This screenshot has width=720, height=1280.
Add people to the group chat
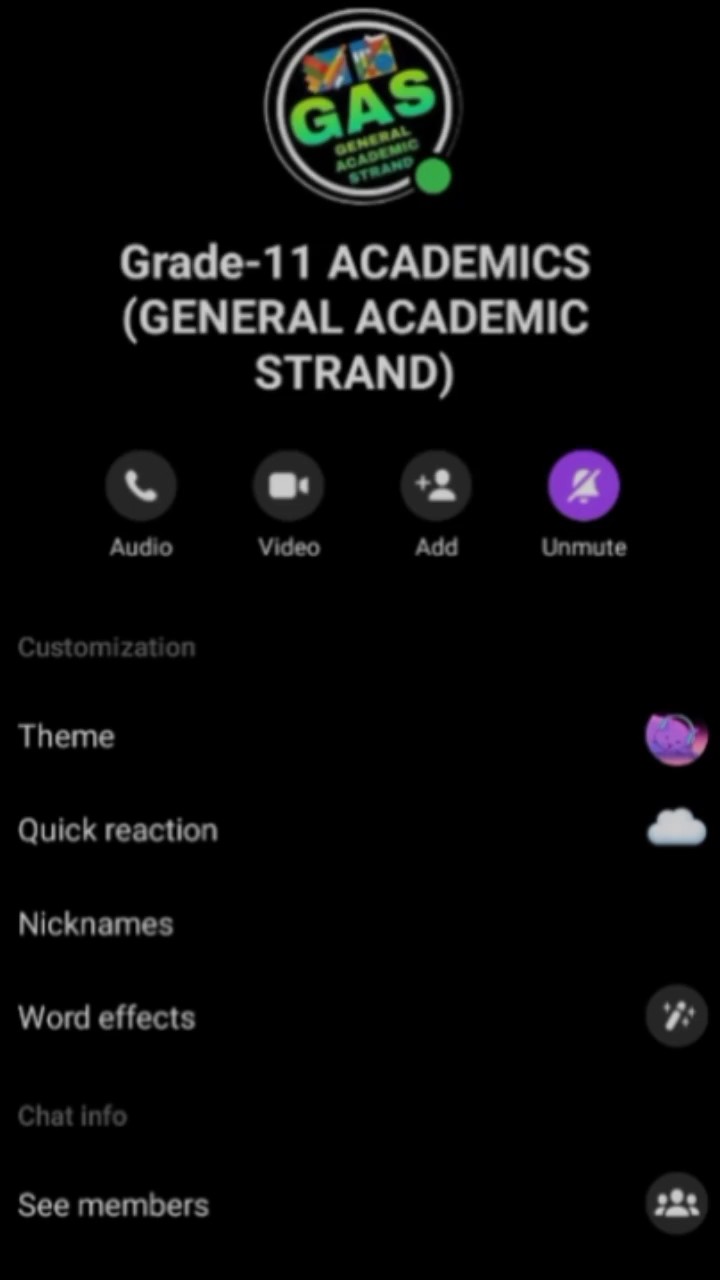436,487
